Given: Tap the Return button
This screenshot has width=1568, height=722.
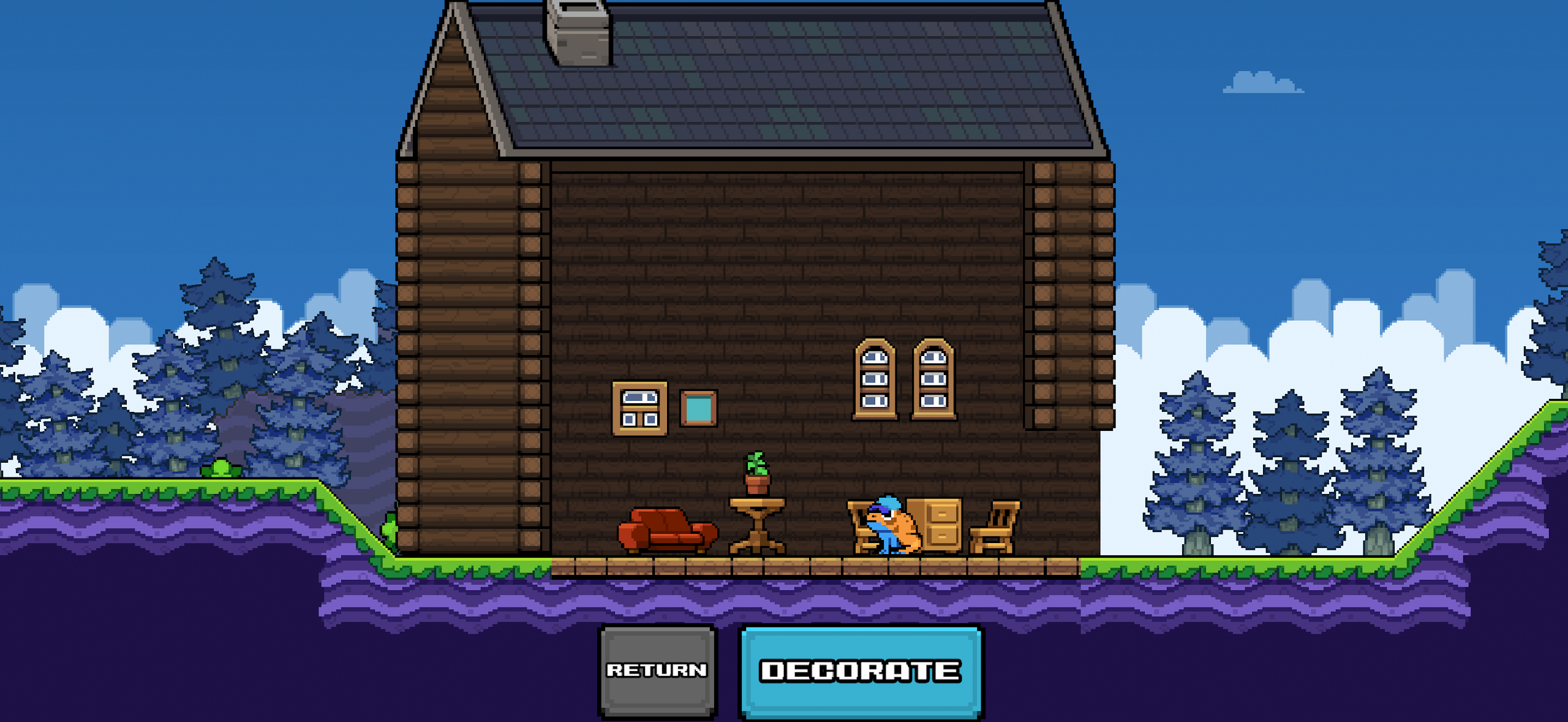Looking at the screenshot, I should (657, 671).
